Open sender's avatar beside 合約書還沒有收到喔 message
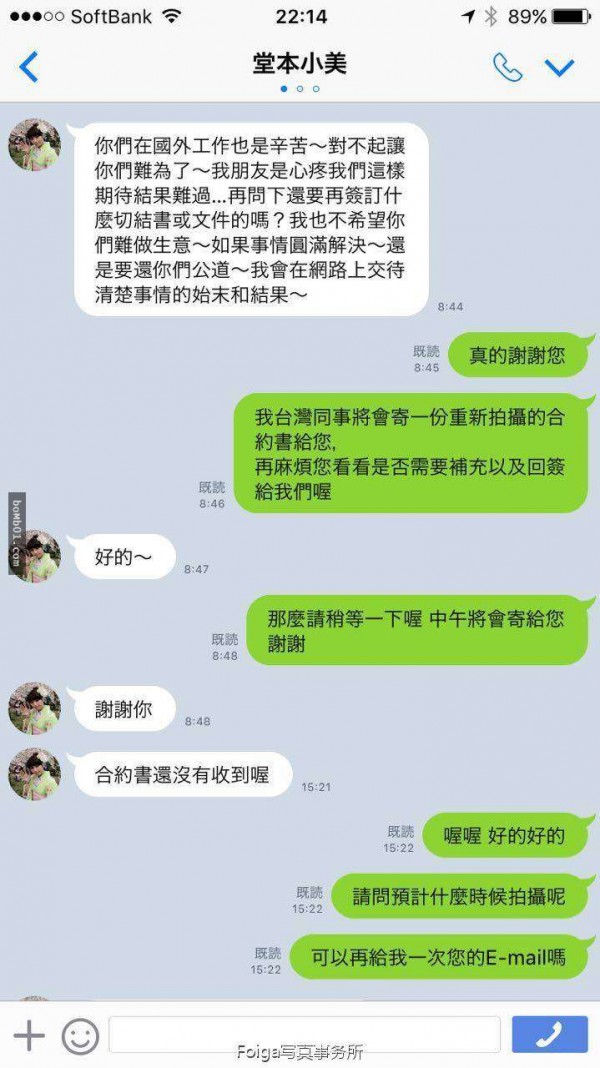Screen dimensions: 600x1068 35,774
